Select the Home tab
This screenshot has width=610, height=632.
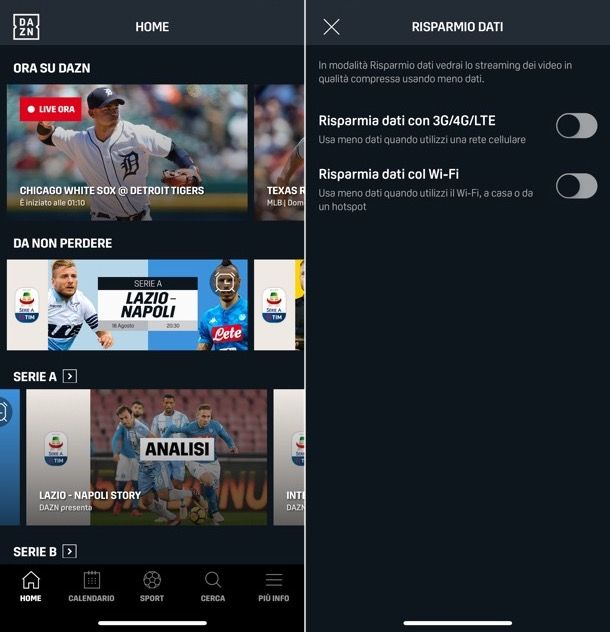pyautogui.click(x=31, y=587)
